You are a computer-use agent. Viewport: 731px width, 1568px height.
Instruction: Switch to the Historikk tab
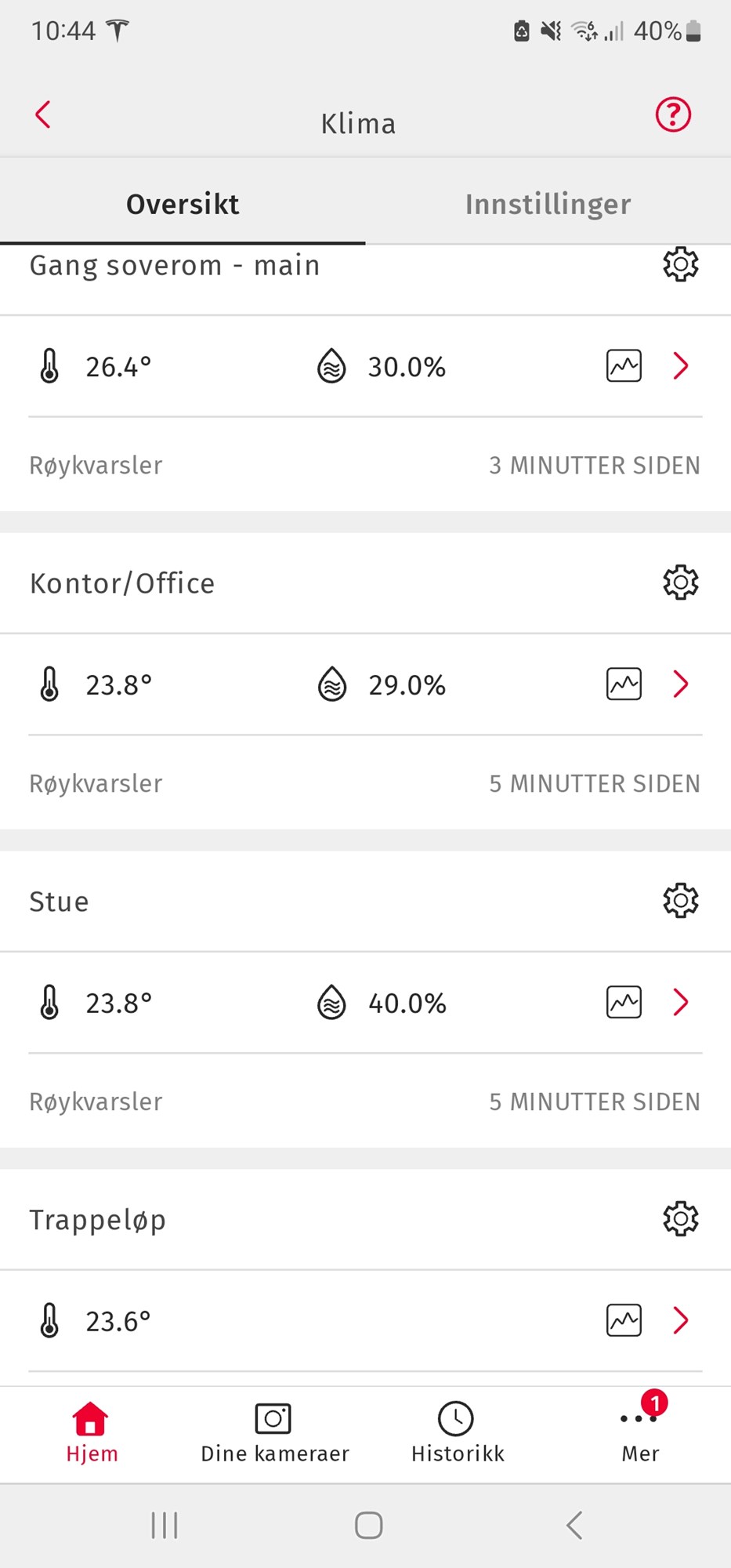pos(457,1432)
